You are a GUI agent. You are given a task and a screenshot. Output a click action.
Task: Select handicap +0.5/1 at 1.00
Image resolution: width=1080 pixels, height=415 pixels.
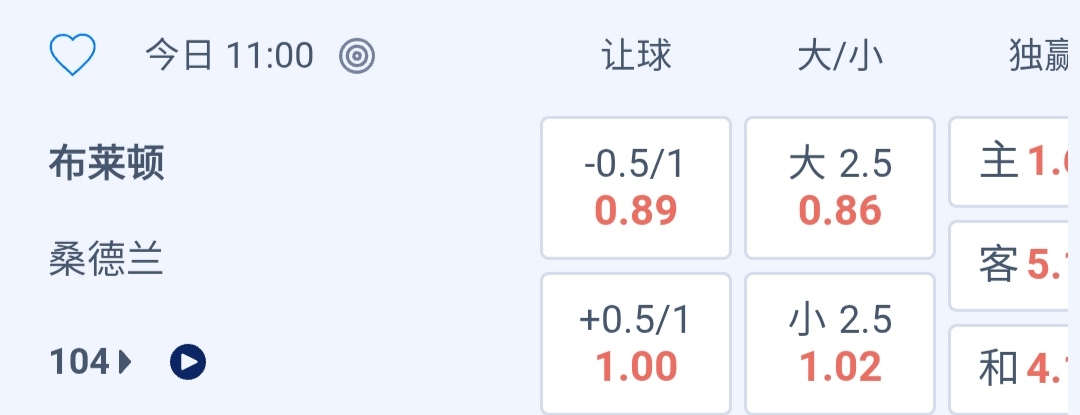tap(636, 344)
